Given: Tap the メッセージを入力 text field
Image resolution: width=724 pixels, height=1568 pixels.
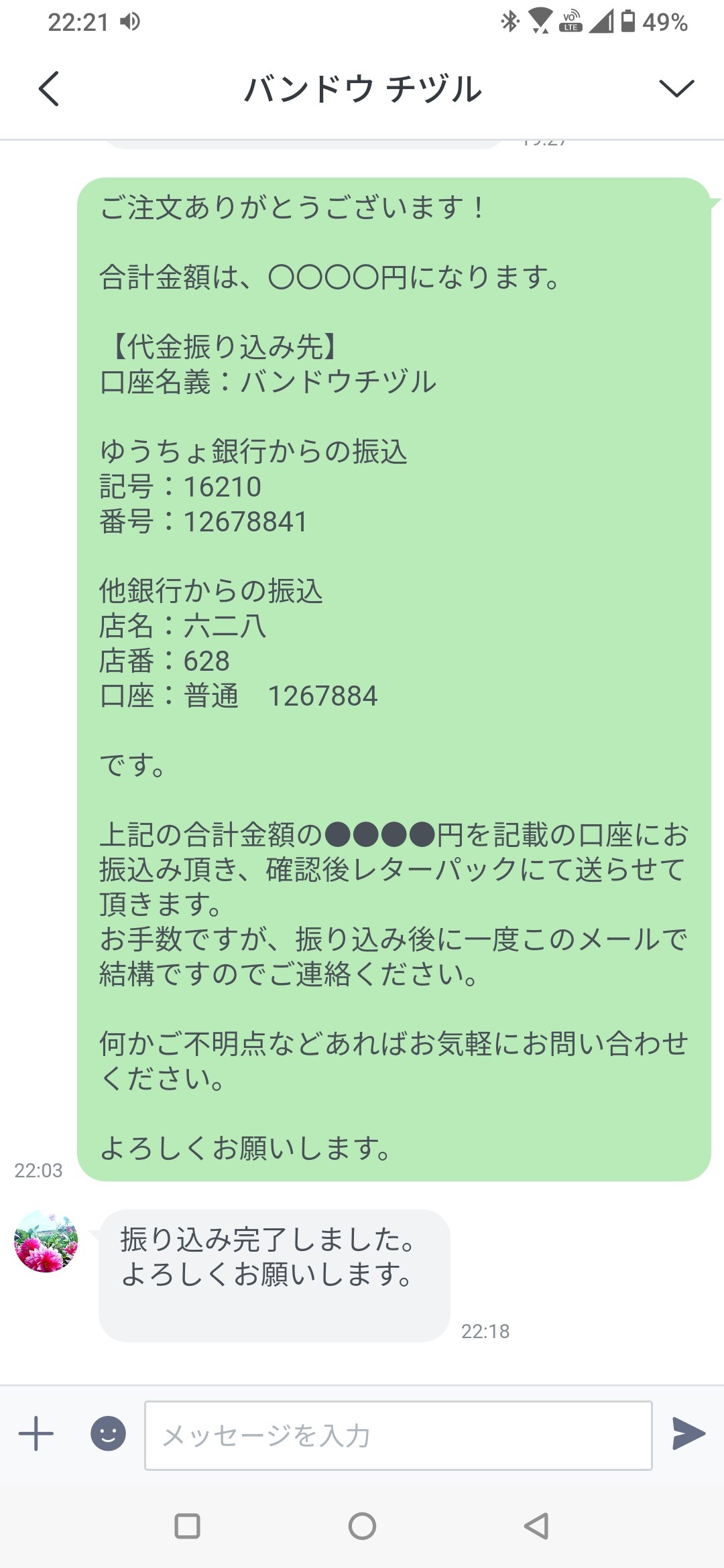Looking at the screenshot, I should point(398,1435).
